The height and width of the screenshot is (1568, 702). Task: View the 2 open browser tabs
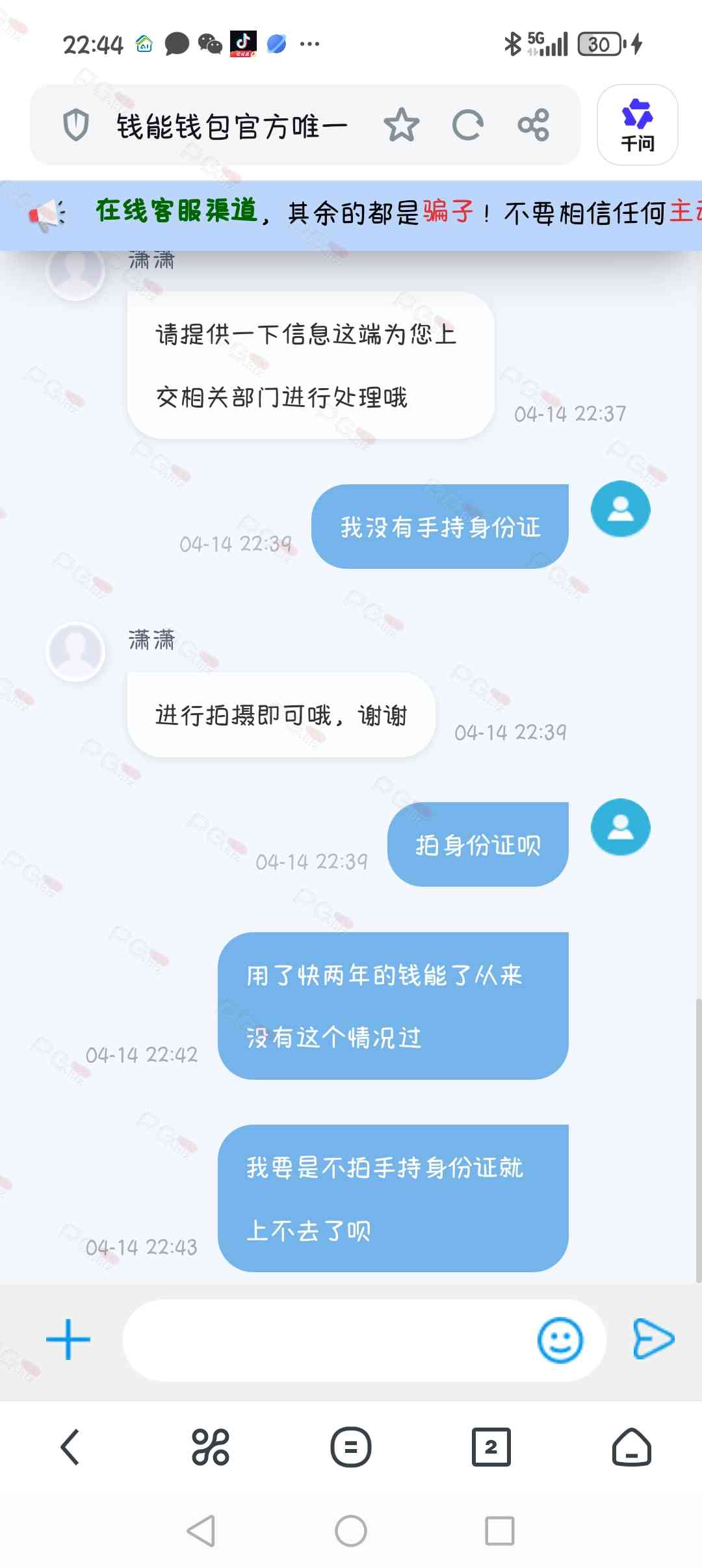point(491,1447)
